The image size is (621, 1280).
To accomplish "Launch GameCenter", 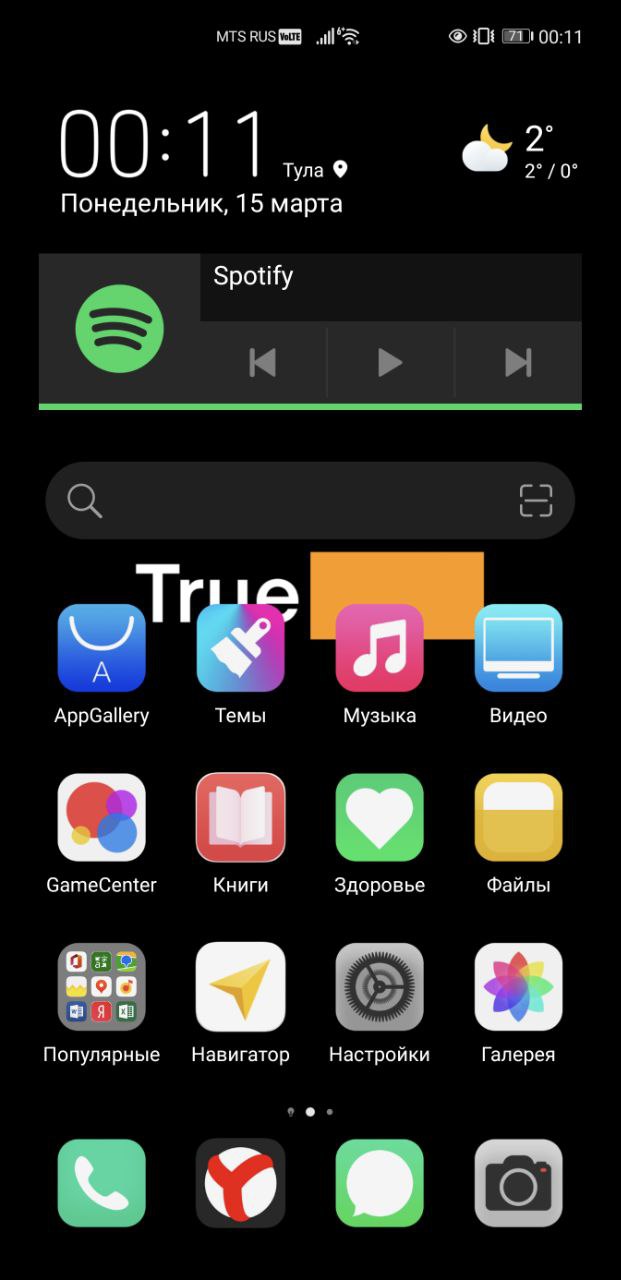I will pyautogui.click(x=101, y=817).
